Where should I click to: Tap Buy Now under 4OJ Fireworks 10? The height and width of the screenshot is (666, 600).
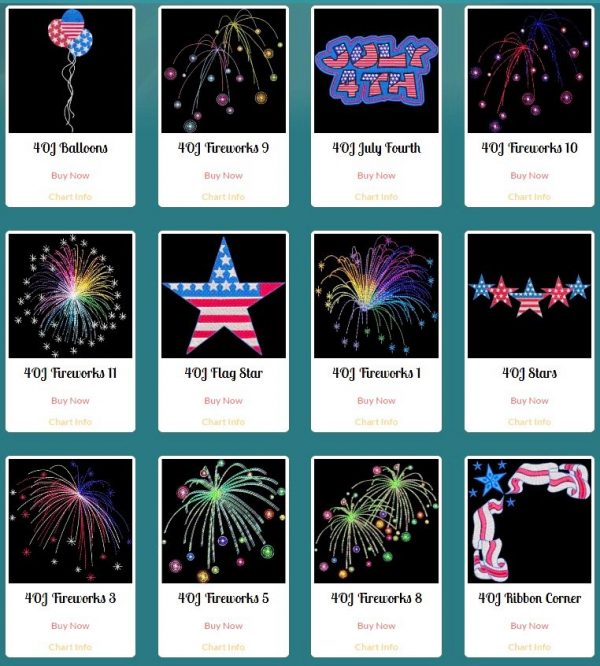(529, 176)
